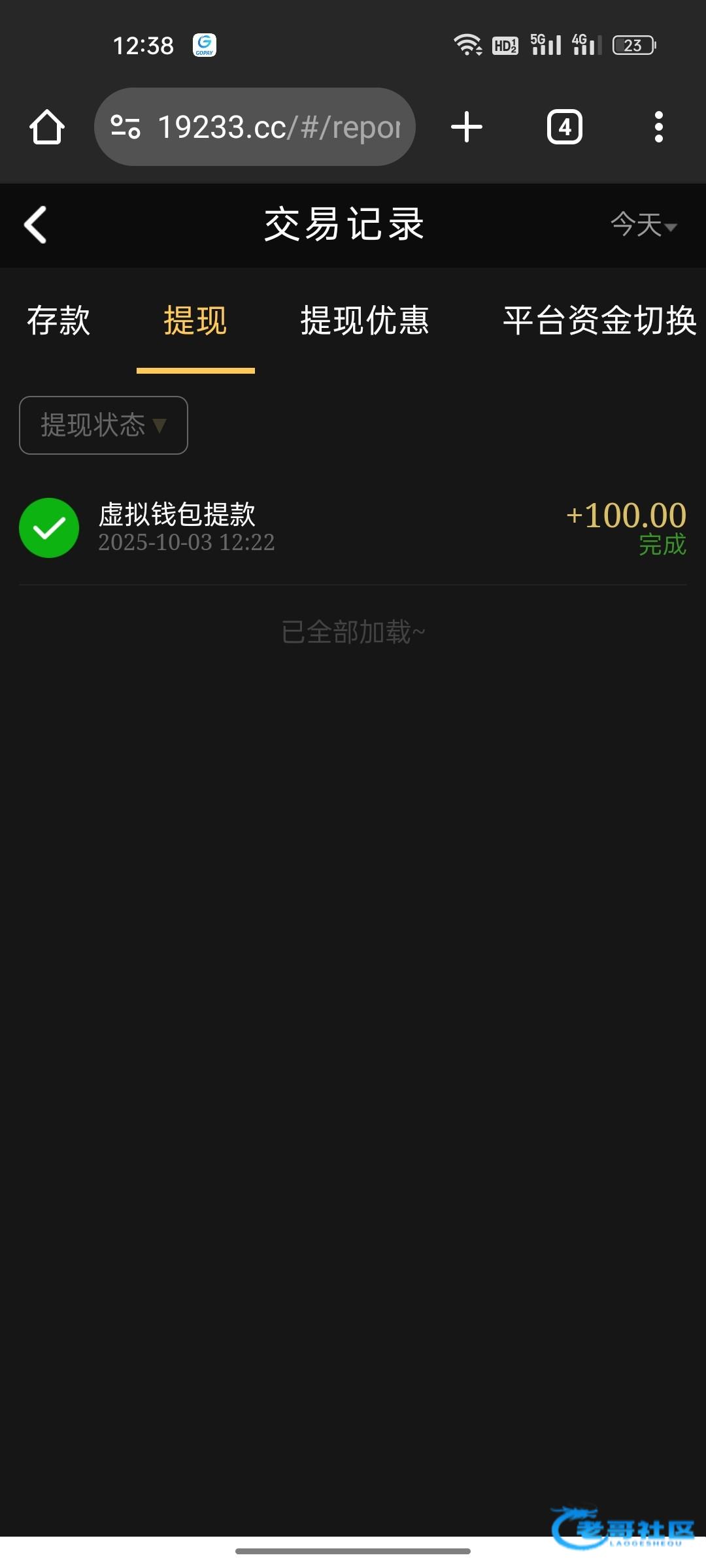Tap the browser home button
The width and height of the screenshot is (706, 1568).
pos(47,127)
